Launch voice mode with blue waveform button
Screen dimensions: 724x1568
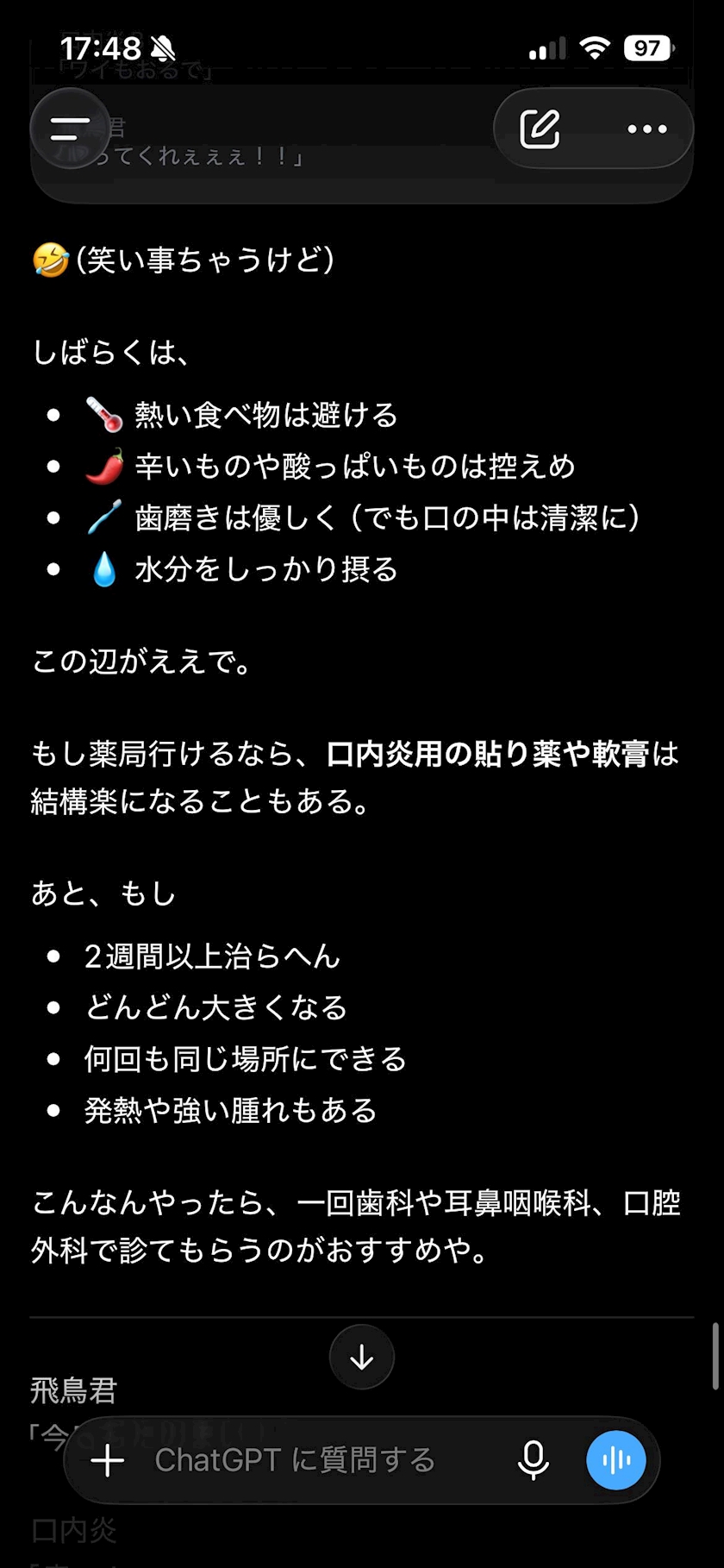(615, 1460)
